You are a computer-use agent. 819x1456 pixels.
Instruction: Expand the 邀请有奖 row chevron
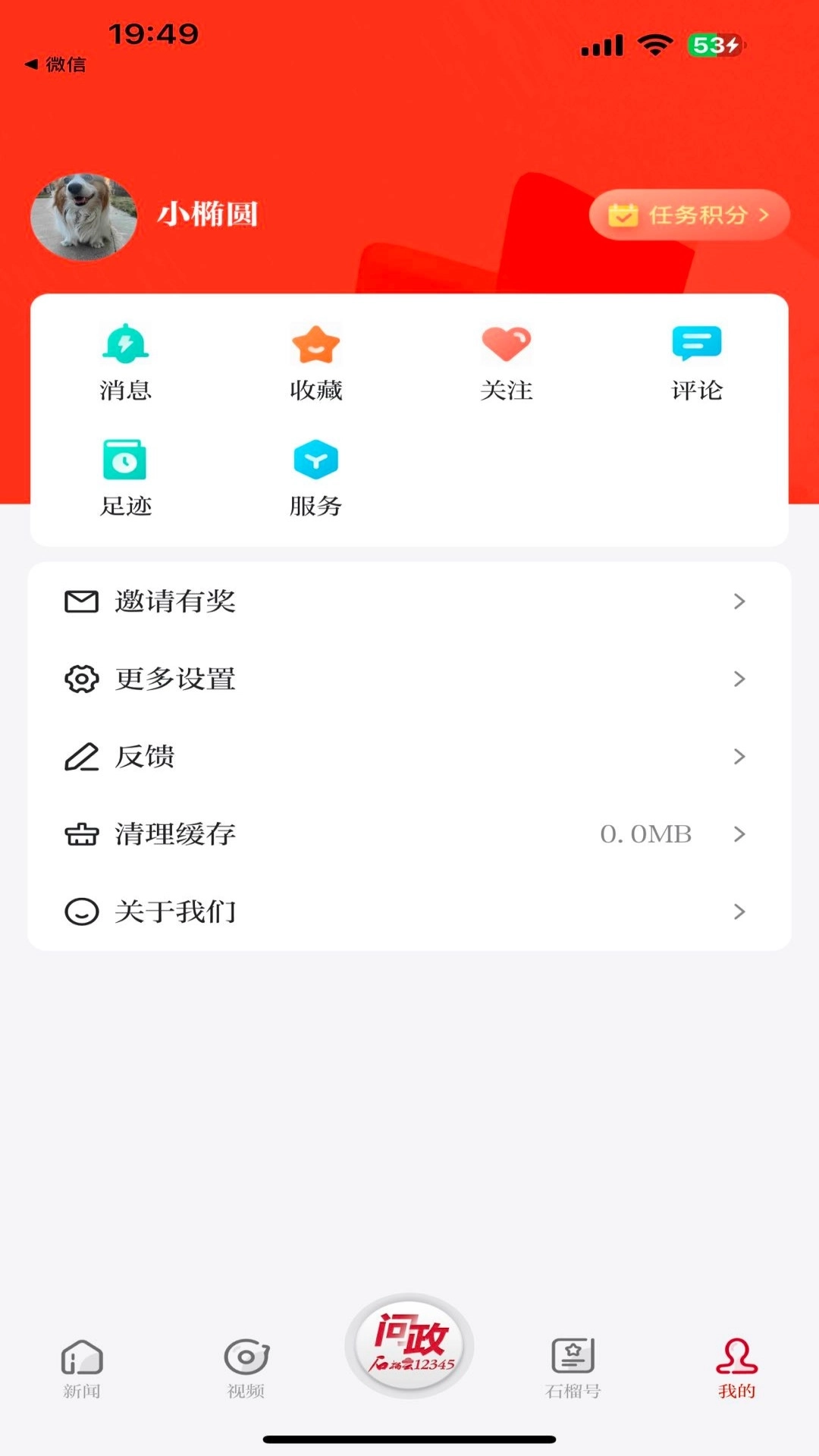point(739,602)
